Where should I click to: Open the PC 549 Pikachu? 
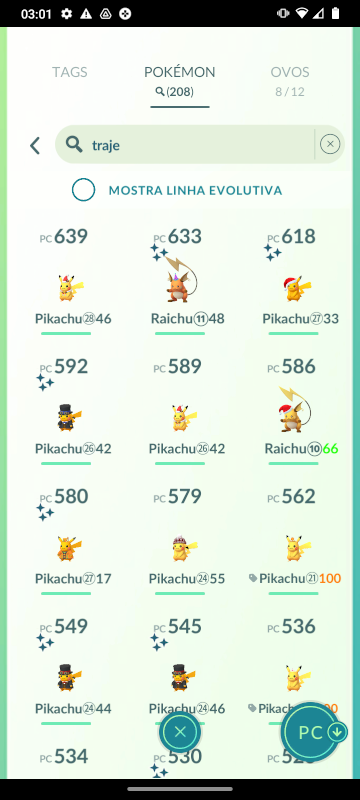[66, 672]
